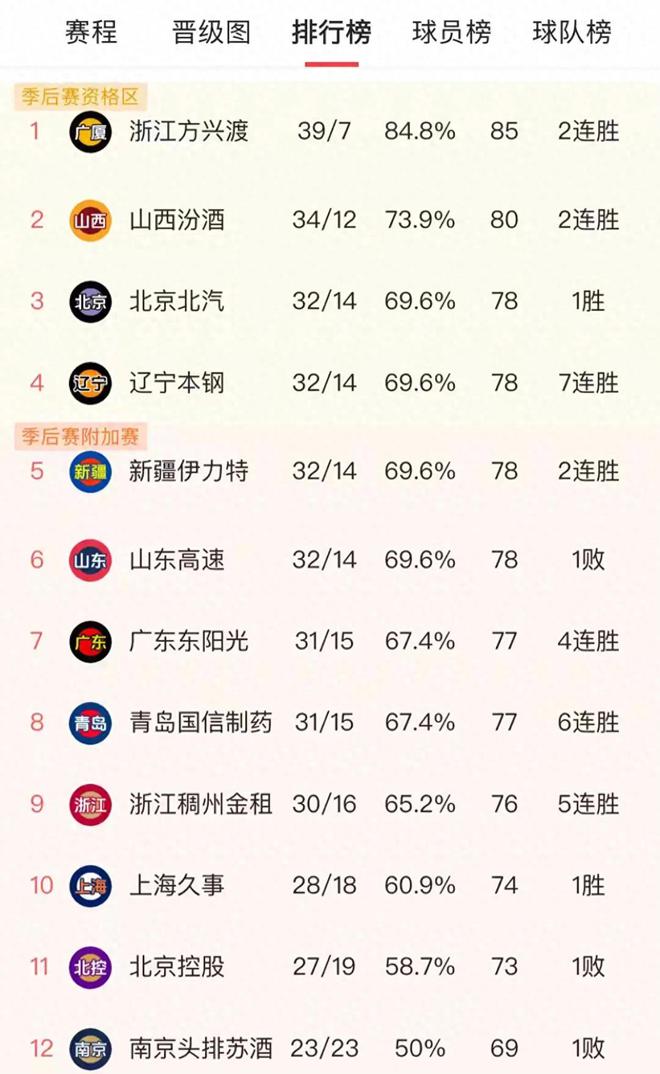
Task: Open the 浙江稠州金租 team row
Action: [200, 804]
